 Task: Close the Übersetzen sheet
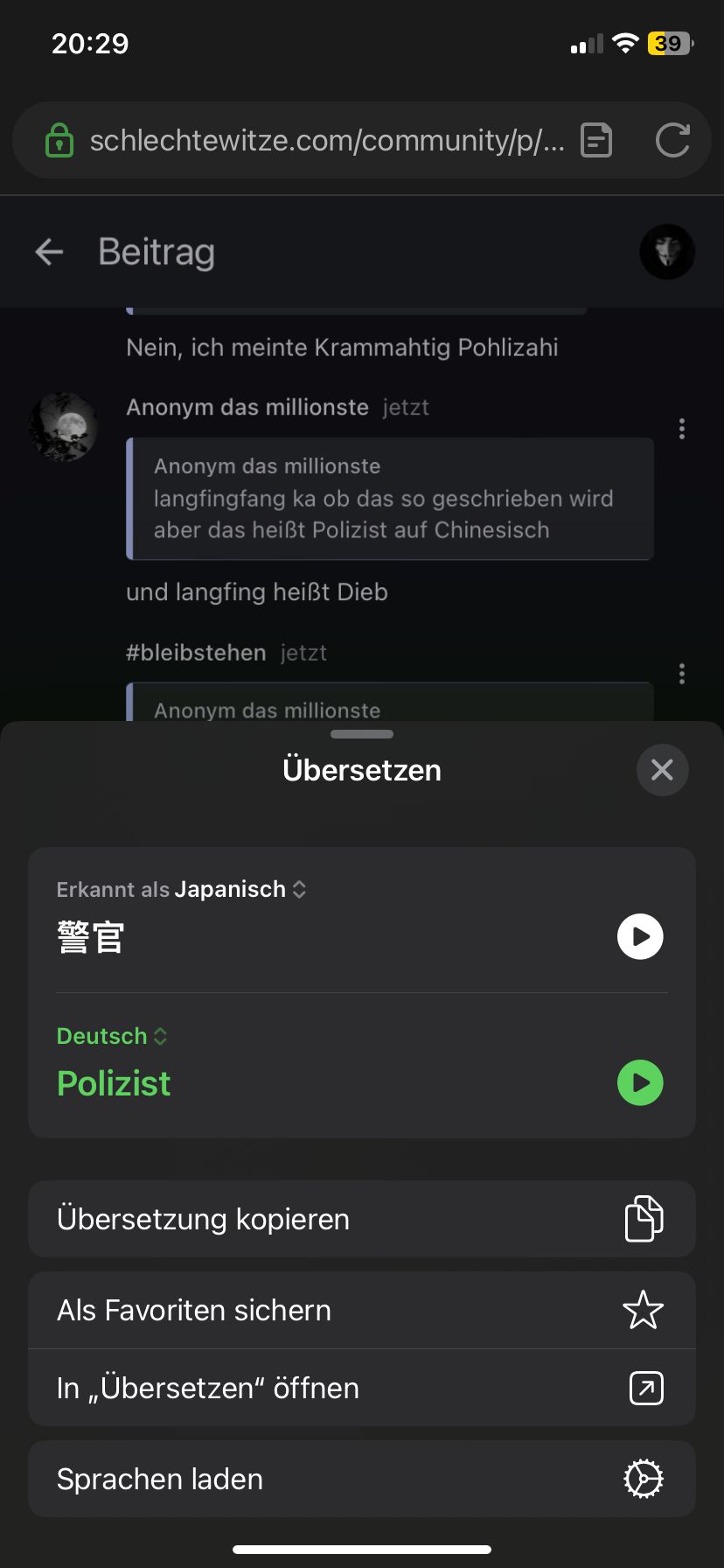tap(662, 770)
